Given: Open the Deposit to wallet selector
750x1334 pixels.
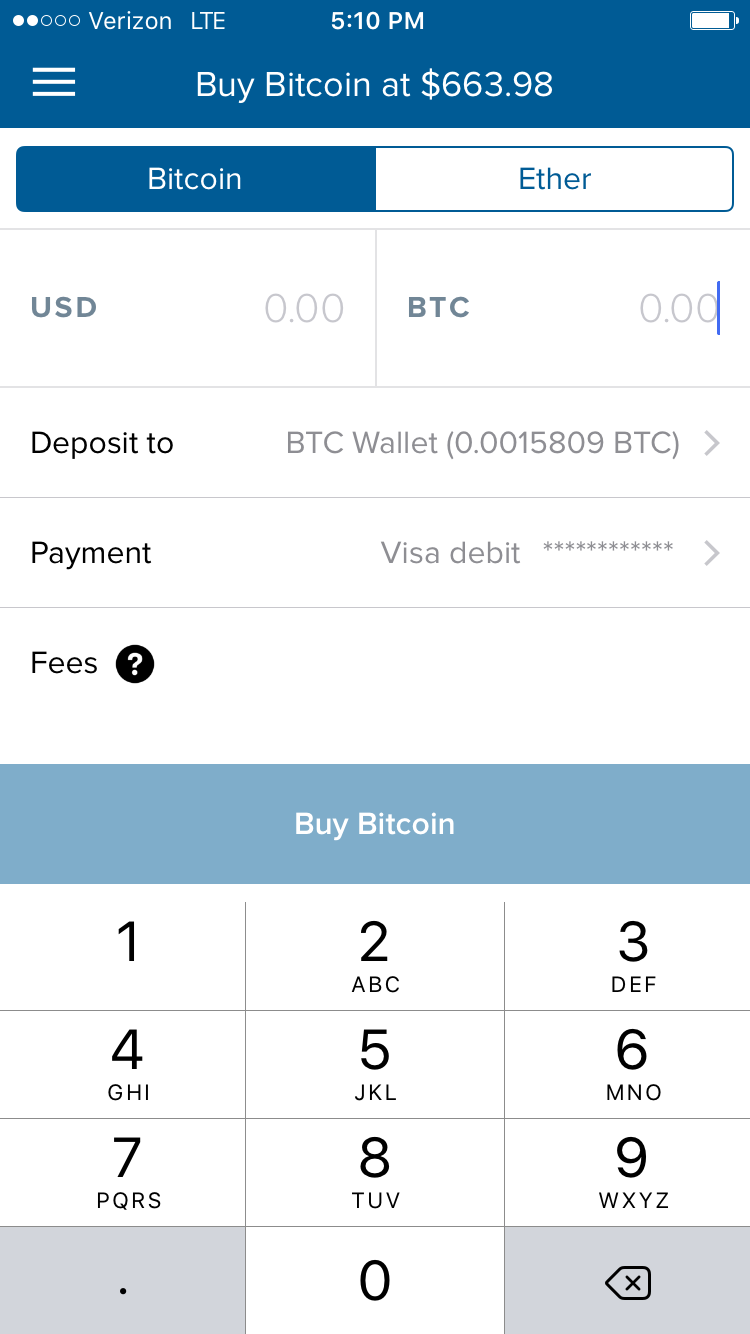Looking at the screenshot, I should click(x=375, y=442).
